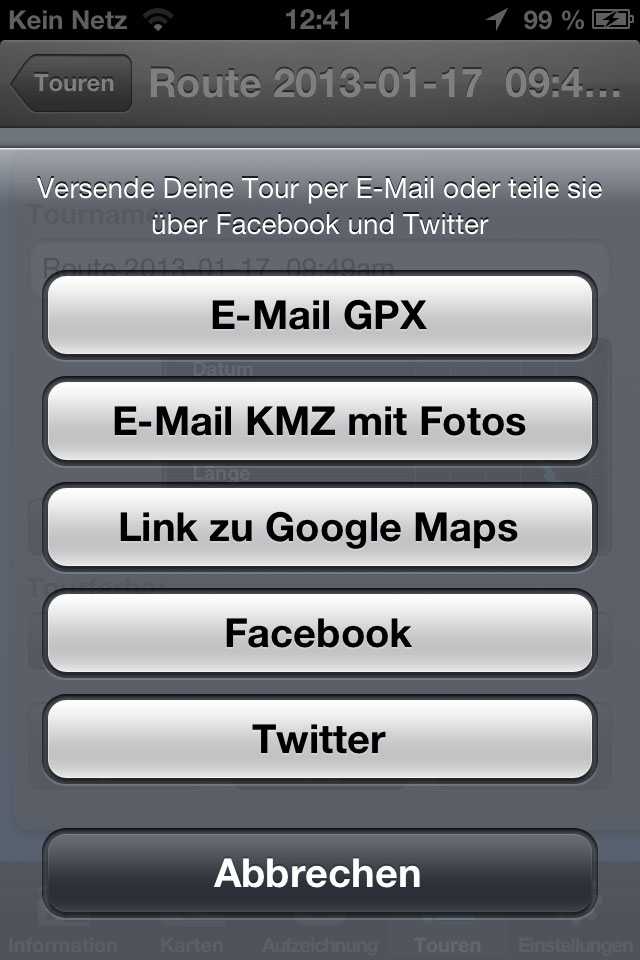Viewport: 640px width, 960px height.
Task: Send the tour via E-Mail GPX
Action: coord(319,315)
